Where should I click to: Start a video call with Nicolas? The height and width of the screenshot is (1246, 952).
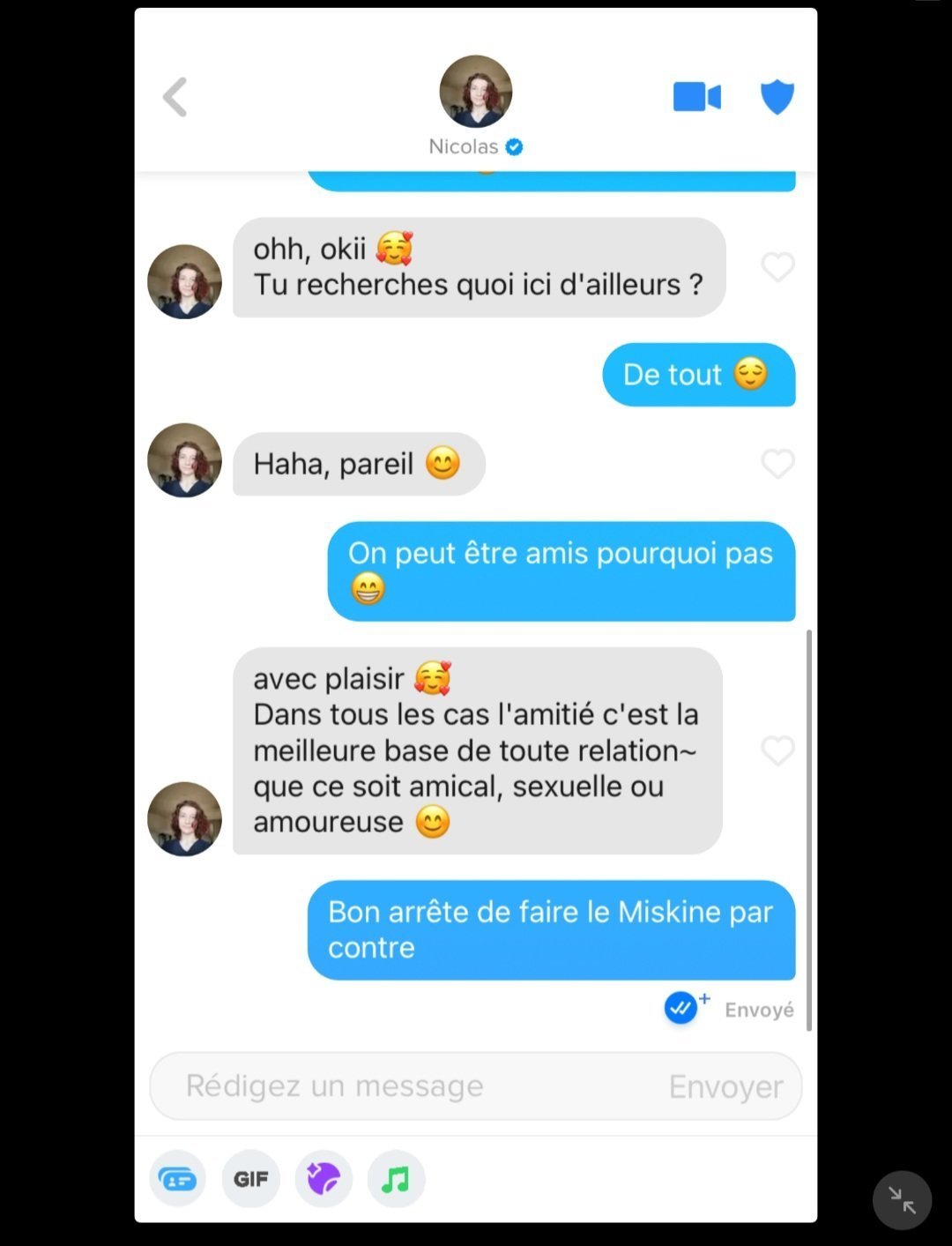[x=696, y=97]
